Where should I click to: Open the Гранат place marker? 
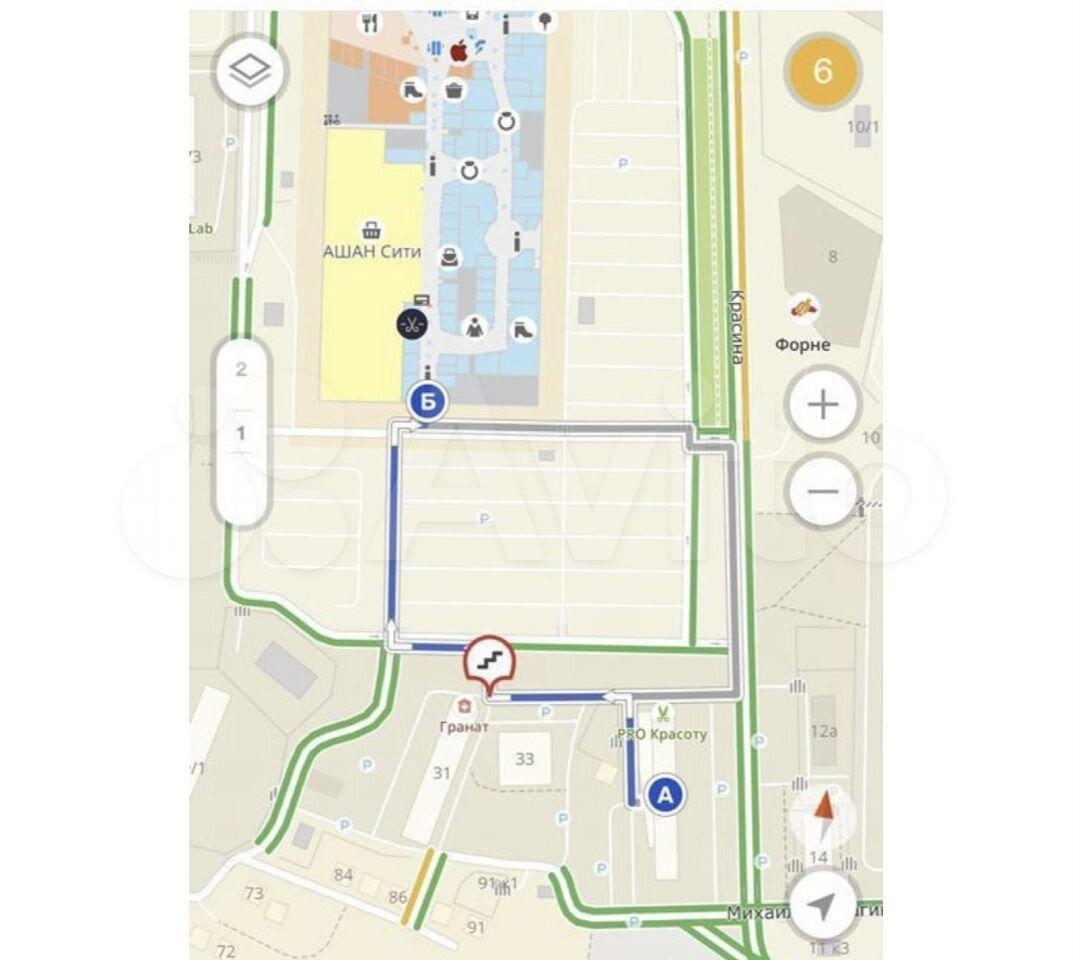462,707
